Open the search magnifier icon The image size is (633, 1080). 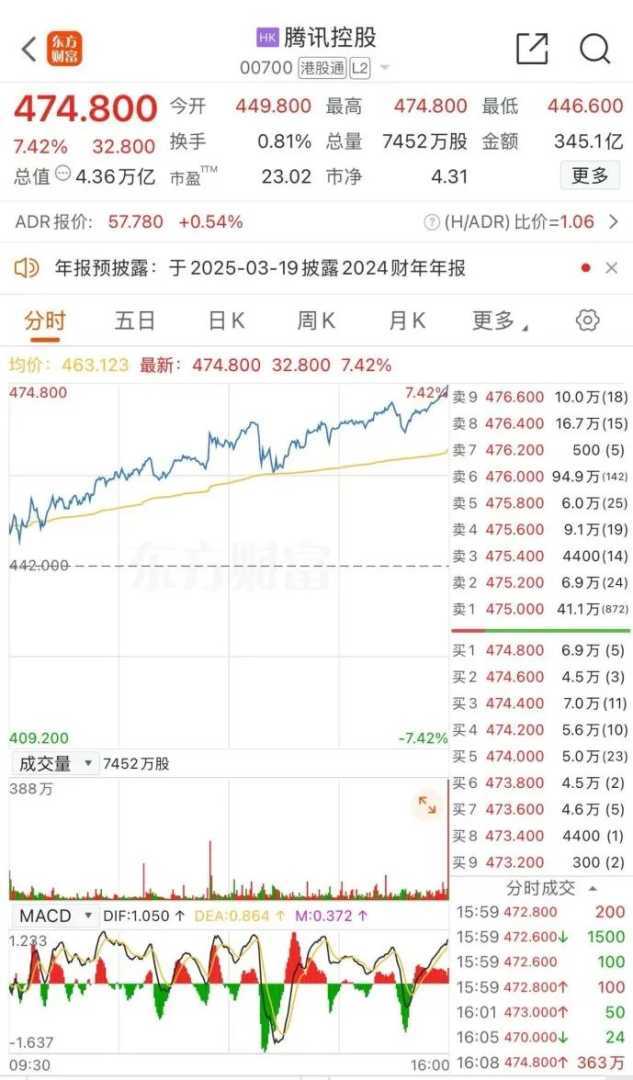pyautogui.click(x=595, y=48)
